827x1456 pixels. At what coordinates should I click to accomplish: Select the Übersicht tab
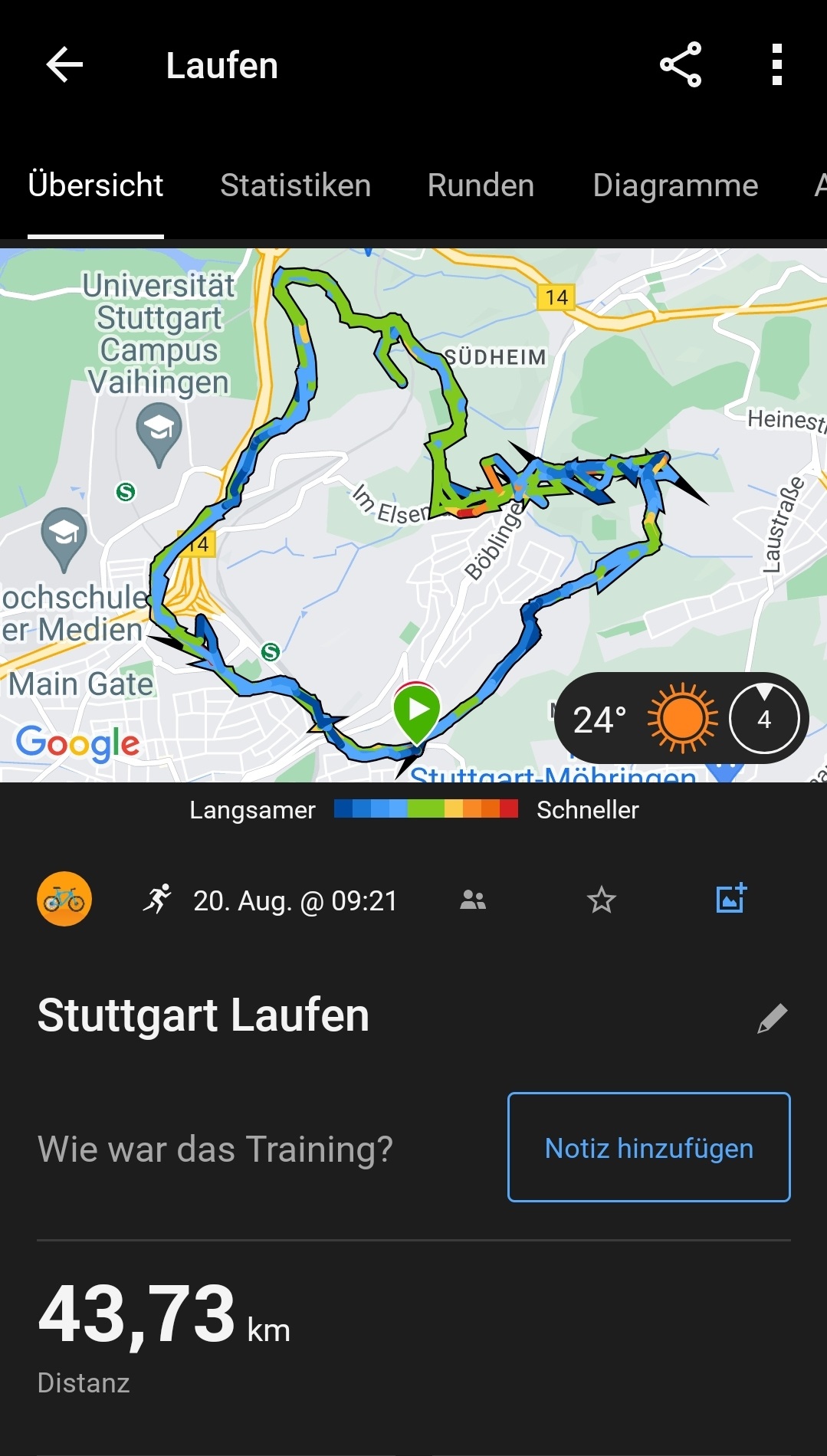click(96, 185)
